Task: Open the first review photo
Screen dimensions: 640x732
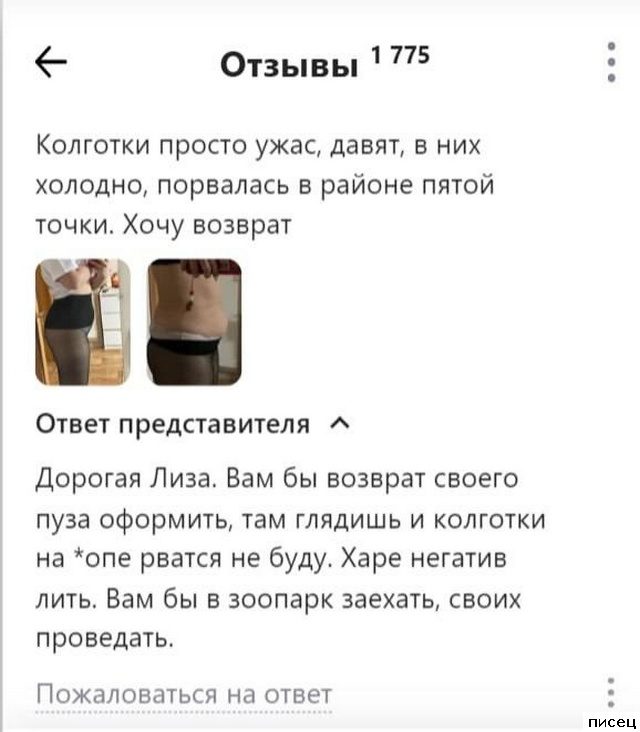Action: click(x=83, y=322)
